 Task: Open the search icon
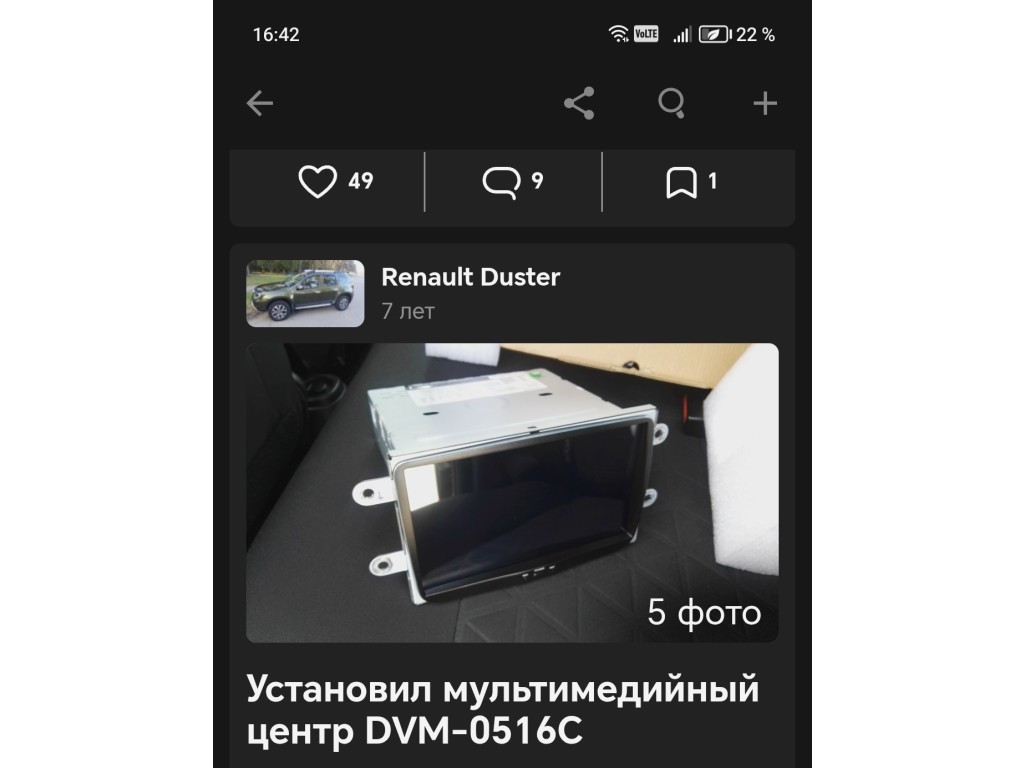tap(672, 103)
